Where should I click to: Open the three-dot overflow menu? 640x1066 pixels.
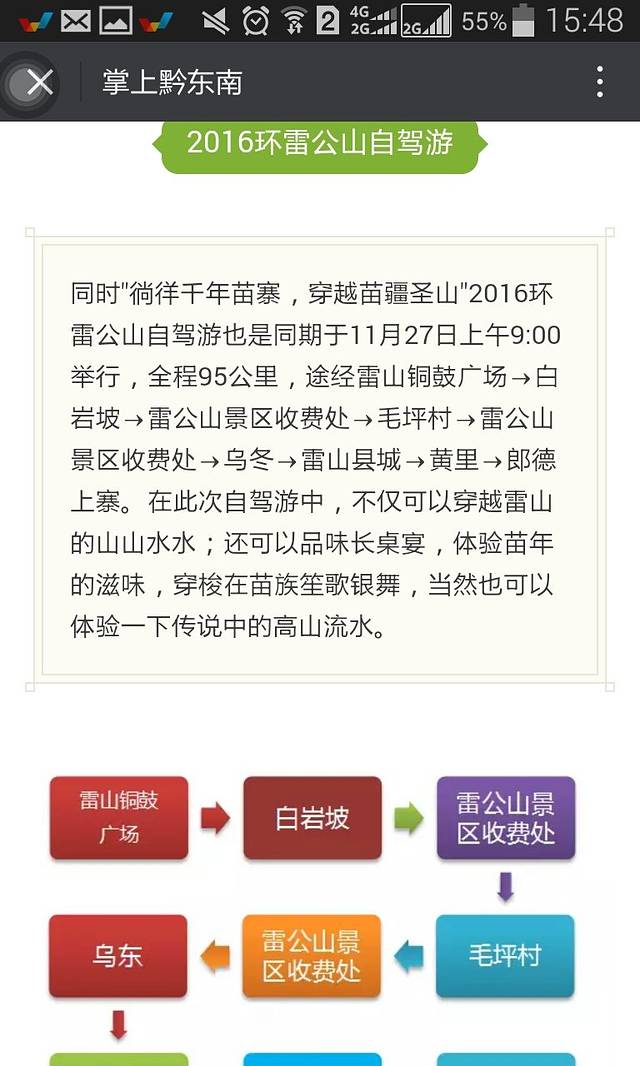[x=599, y=82]
